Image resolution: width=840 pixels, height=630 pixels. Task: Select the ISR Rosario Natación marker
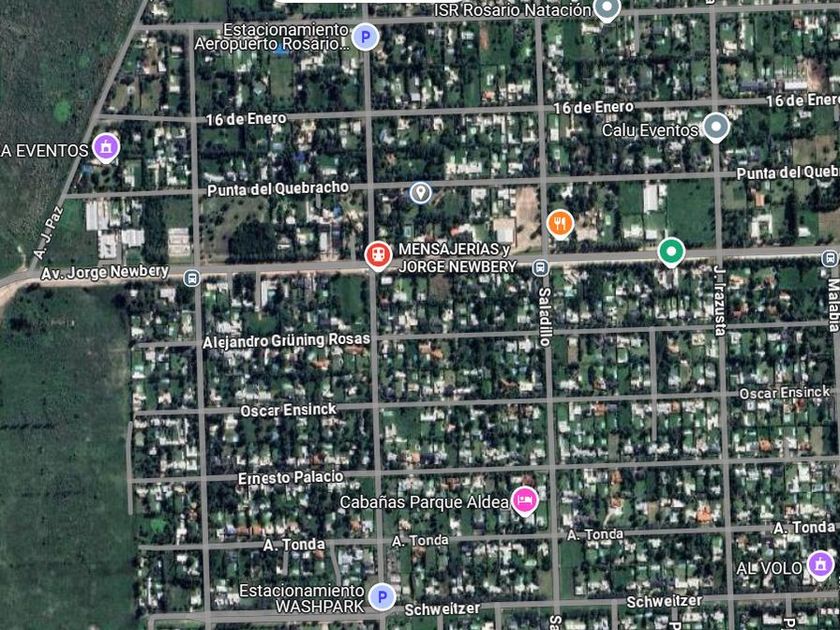tap(606, 10)
